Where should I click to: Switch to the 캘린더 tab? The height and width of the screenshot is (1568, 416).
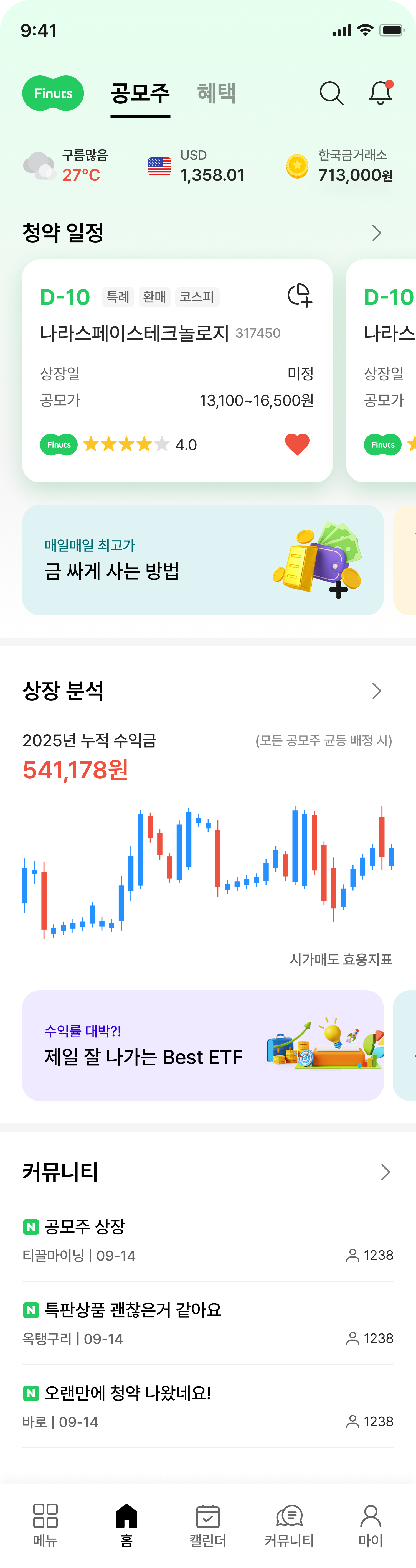coord(208,1525)
